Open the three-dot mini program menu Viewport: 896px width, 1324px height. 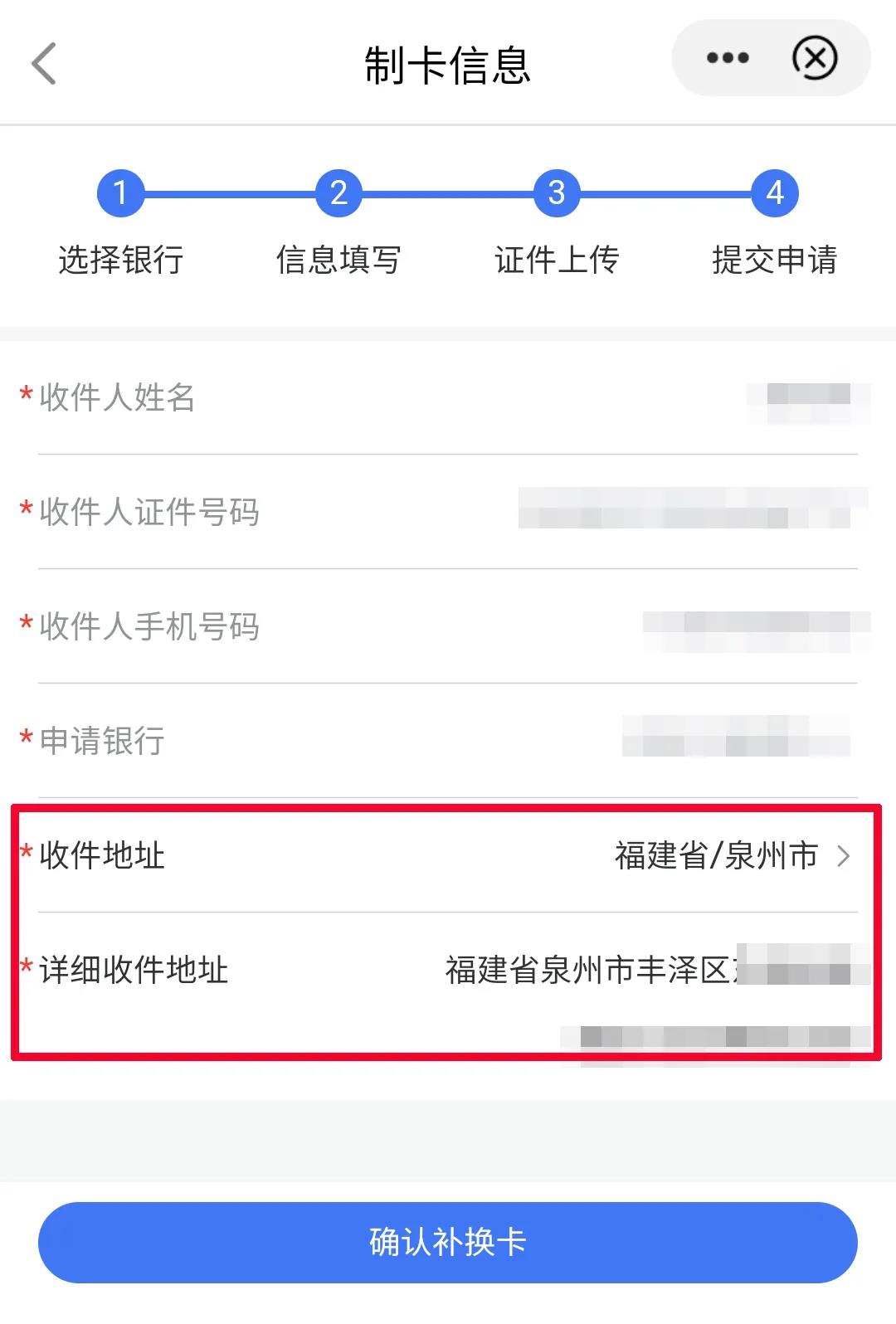pos(728,58)
